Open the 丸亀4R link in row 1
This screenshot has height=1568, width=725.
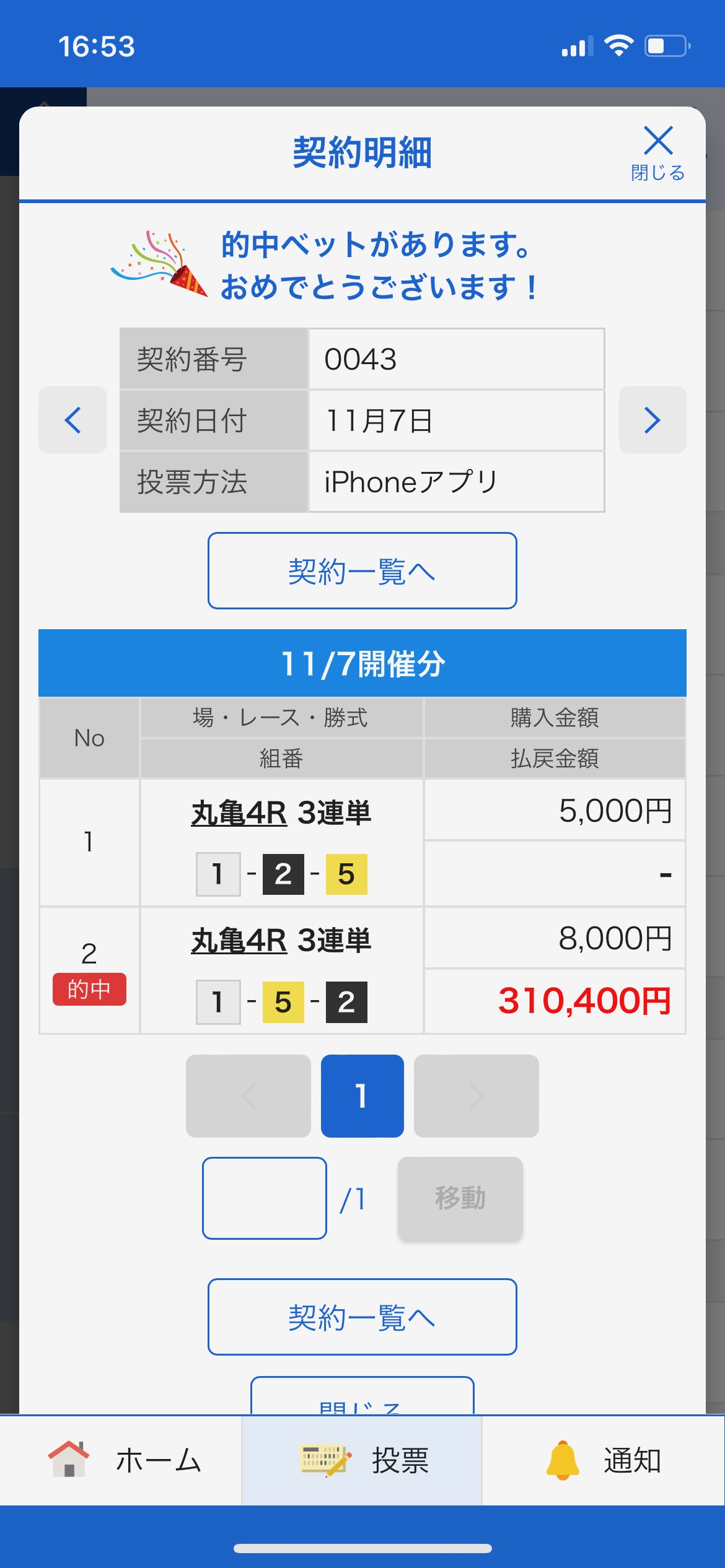239,813
